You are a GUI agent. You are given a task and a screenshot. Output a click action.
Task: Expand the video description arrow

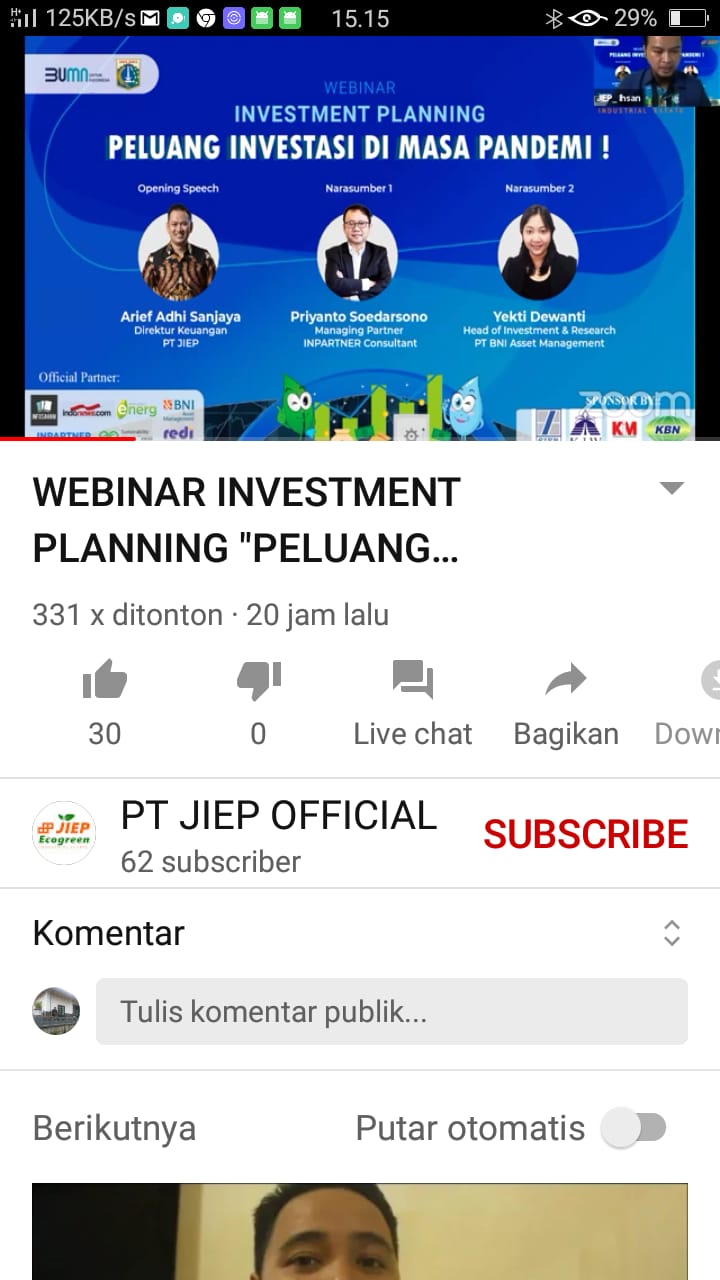pyautogui.click(x=672, y=488)
